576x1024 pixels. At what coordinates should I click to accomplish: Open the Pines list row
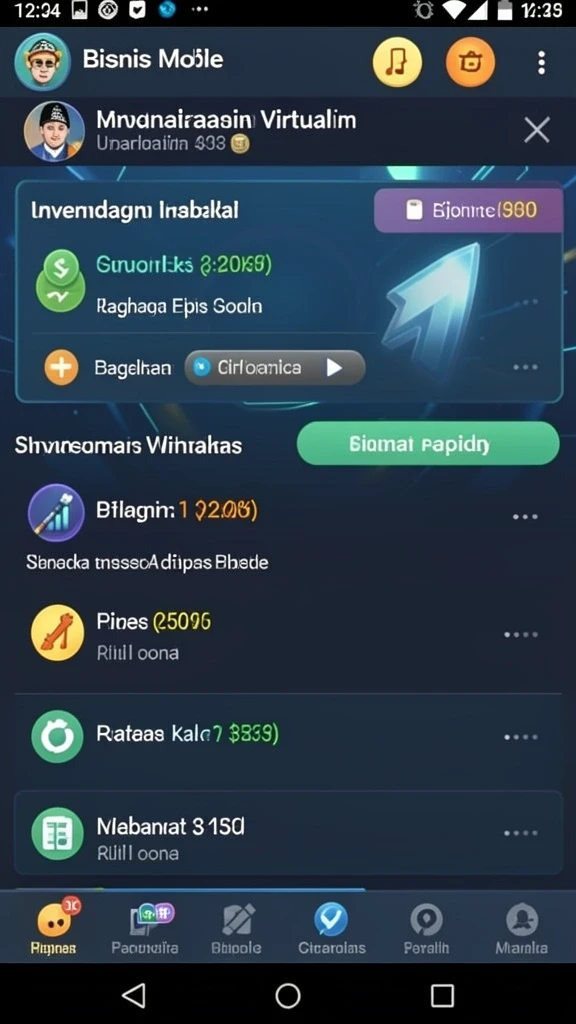click(288, 634)
